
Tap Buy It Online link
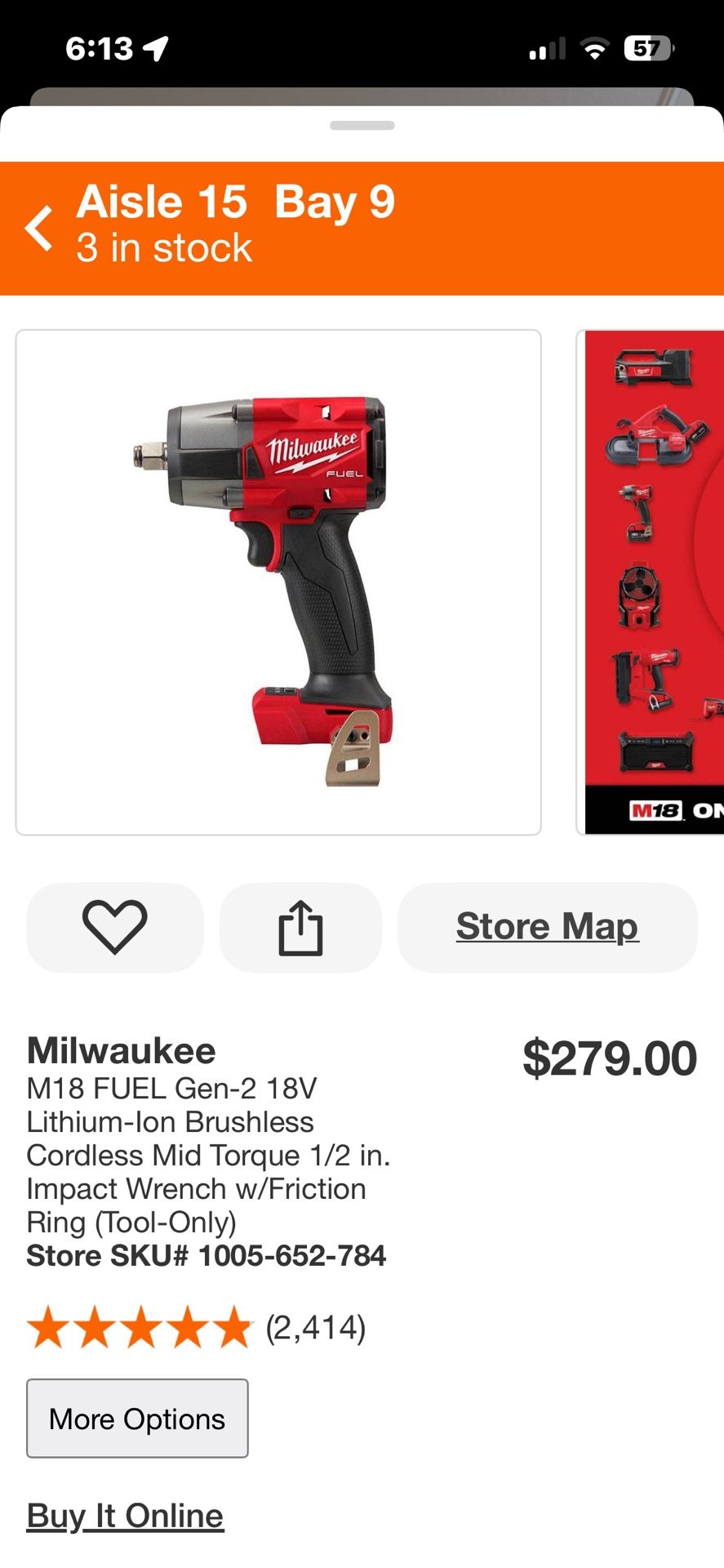pyautogui.click(x=125, y=1515)
